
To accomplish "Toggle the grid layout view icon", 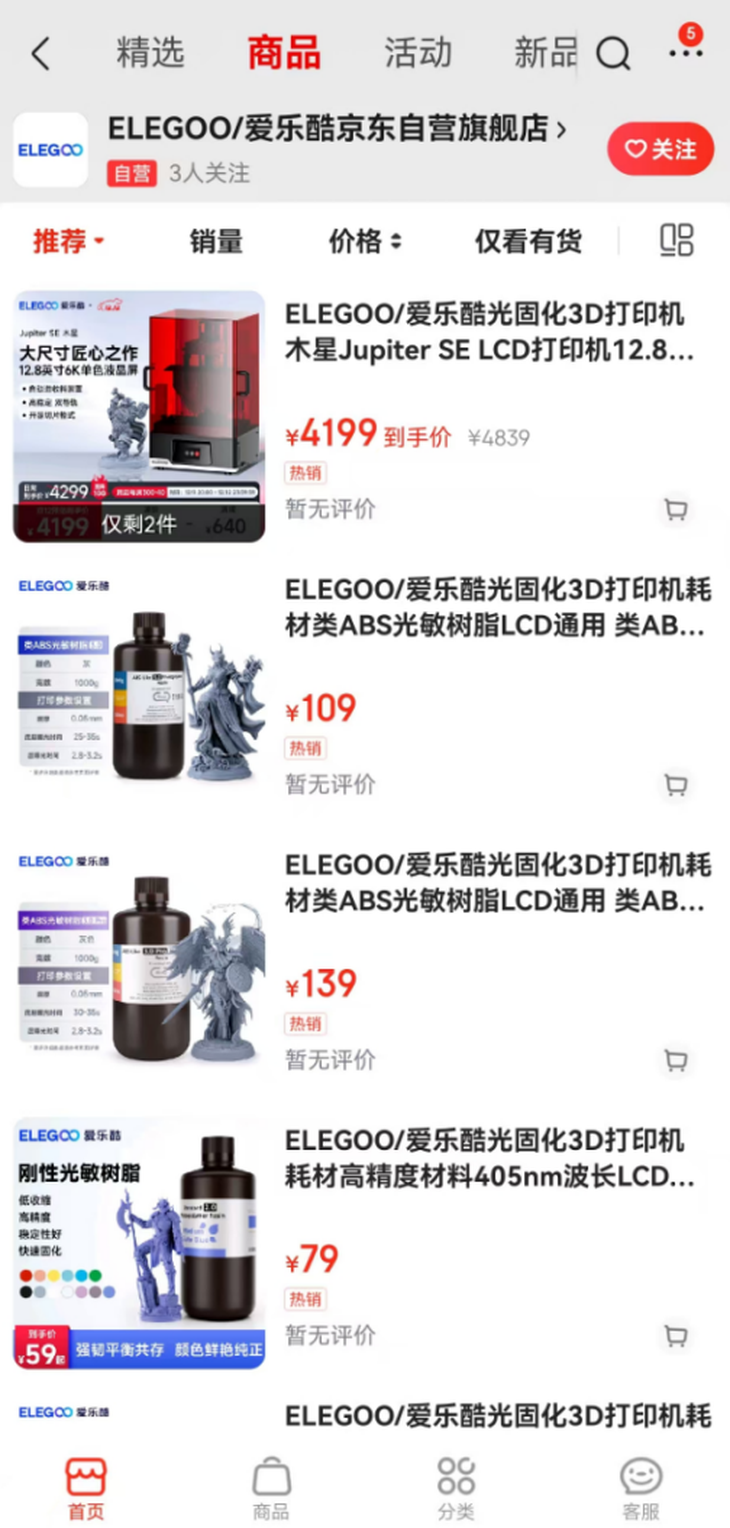I will (677, 240).
